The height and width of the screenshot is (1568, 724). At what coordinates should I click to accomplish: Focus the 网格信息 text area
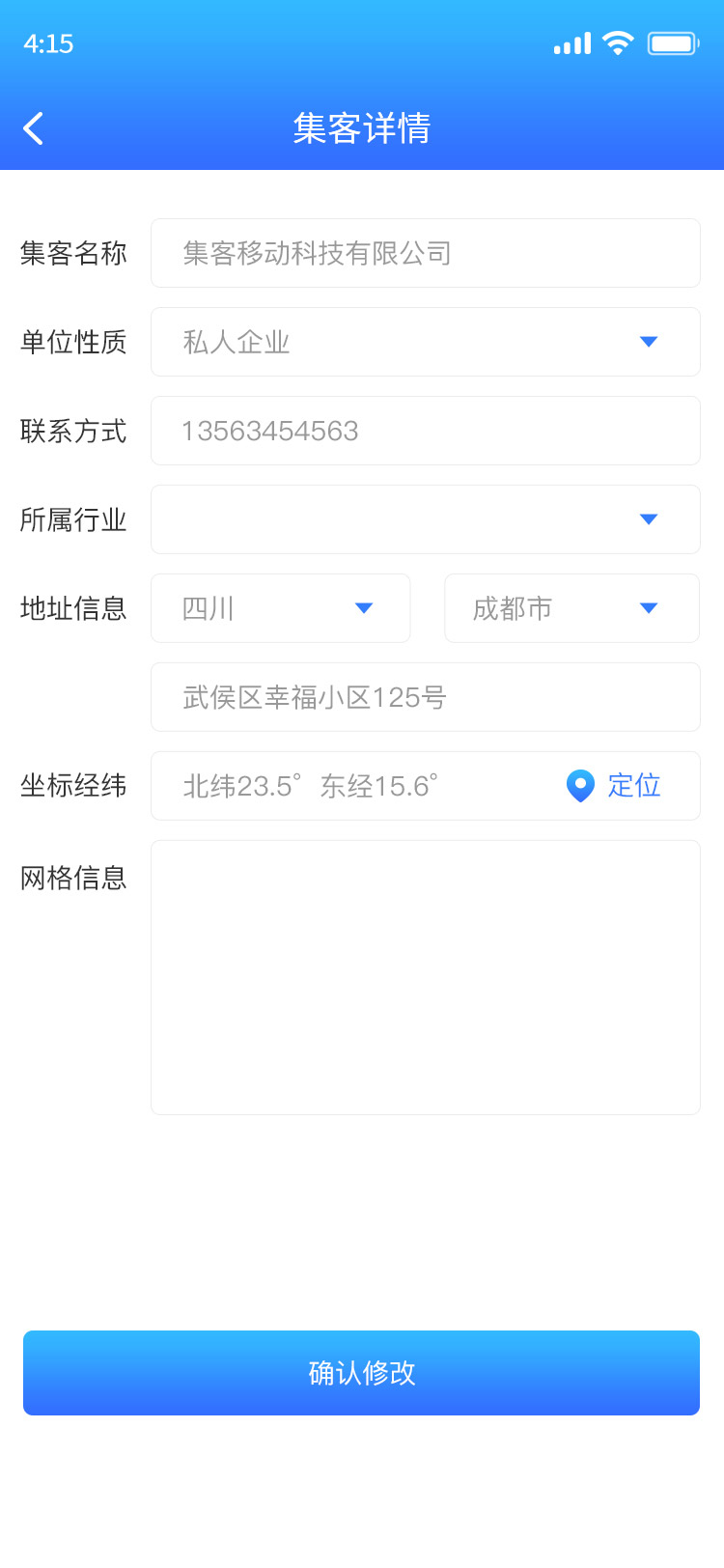click(426, 977)
